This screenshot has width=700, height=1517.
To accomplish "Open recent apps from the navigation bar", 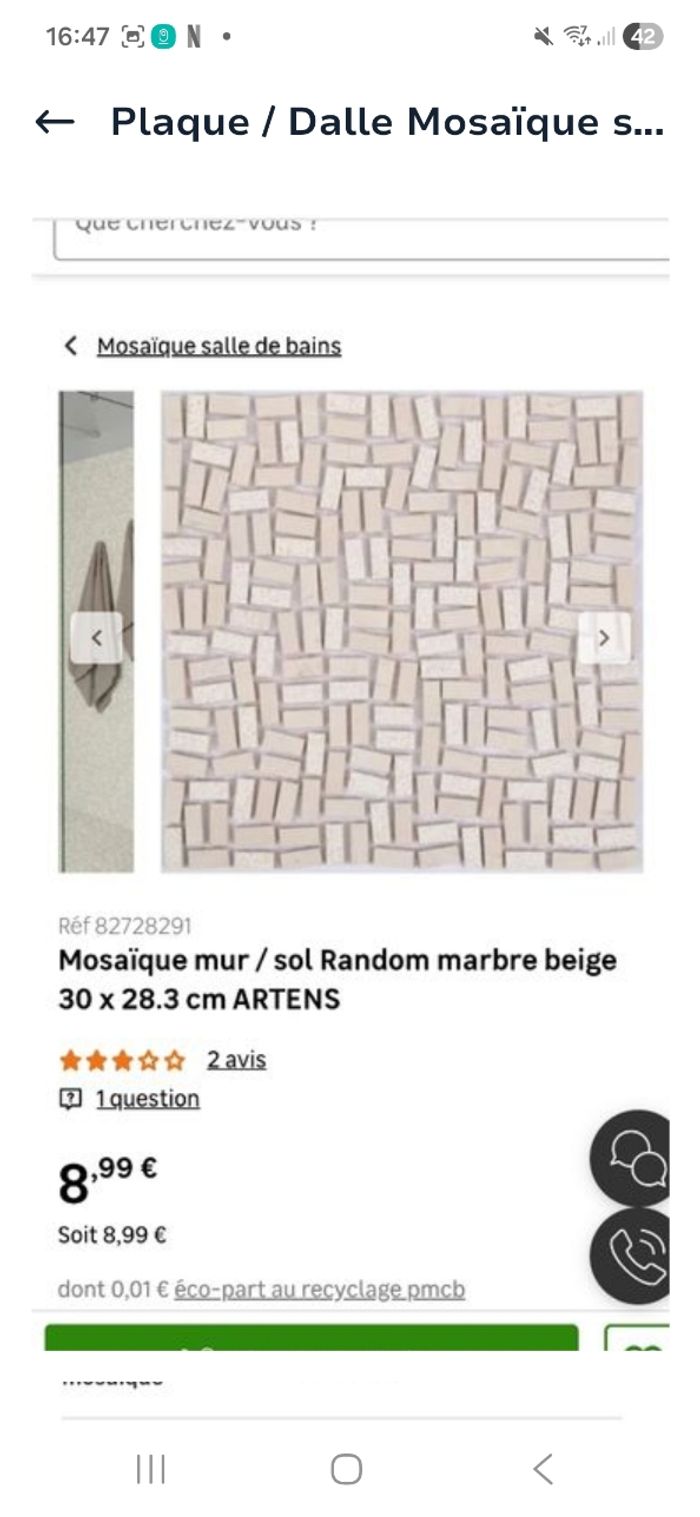I will tap(150, 1469).
